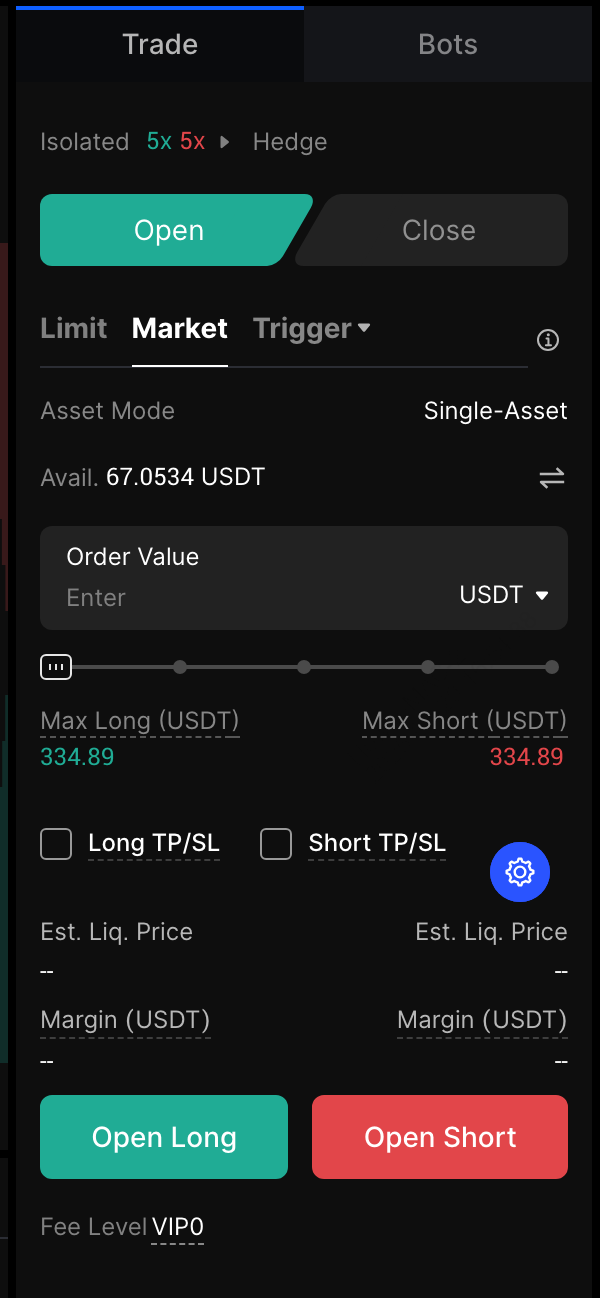
Task: Tap the Open Long button
Action: click(164, 1137)
